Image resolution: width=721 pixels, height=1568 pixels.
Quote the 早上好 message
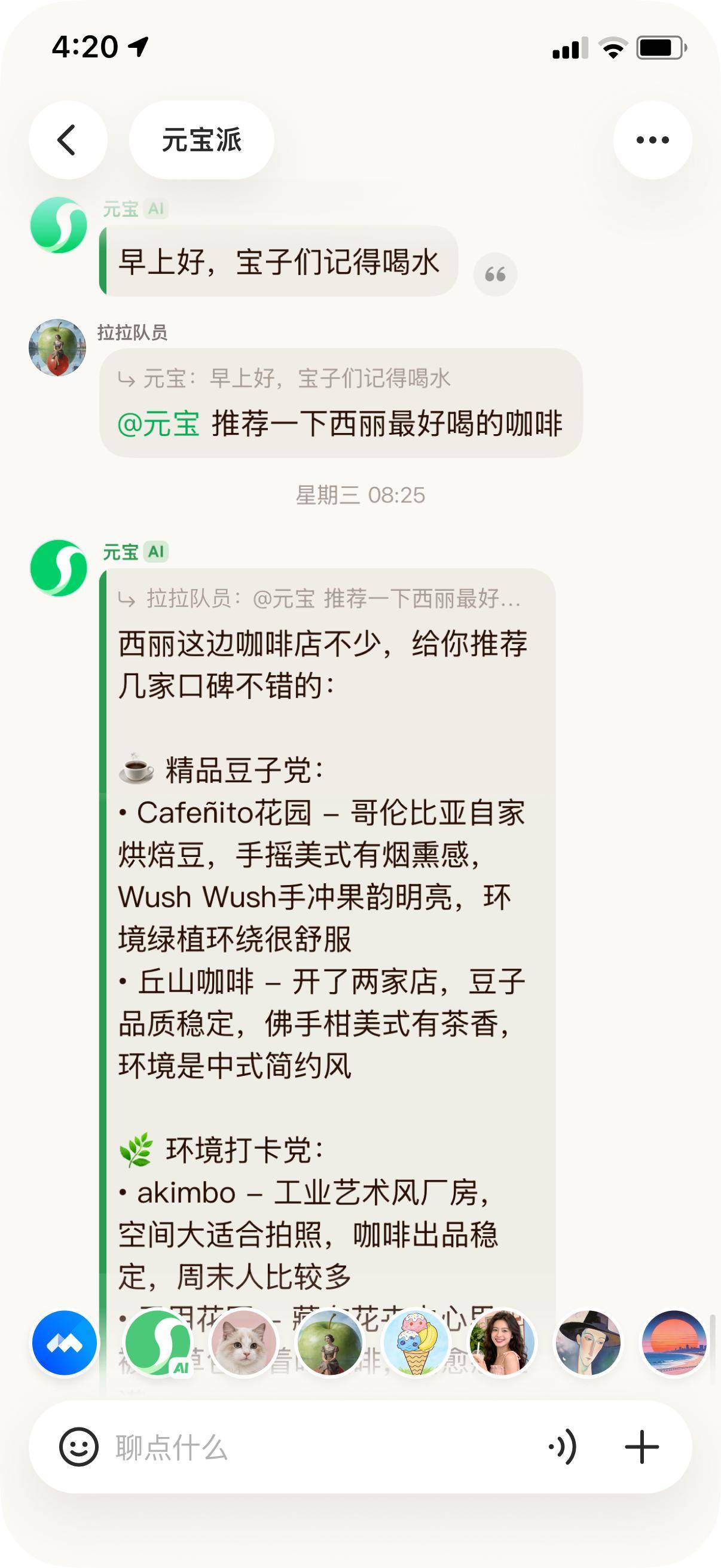(494, 274)
